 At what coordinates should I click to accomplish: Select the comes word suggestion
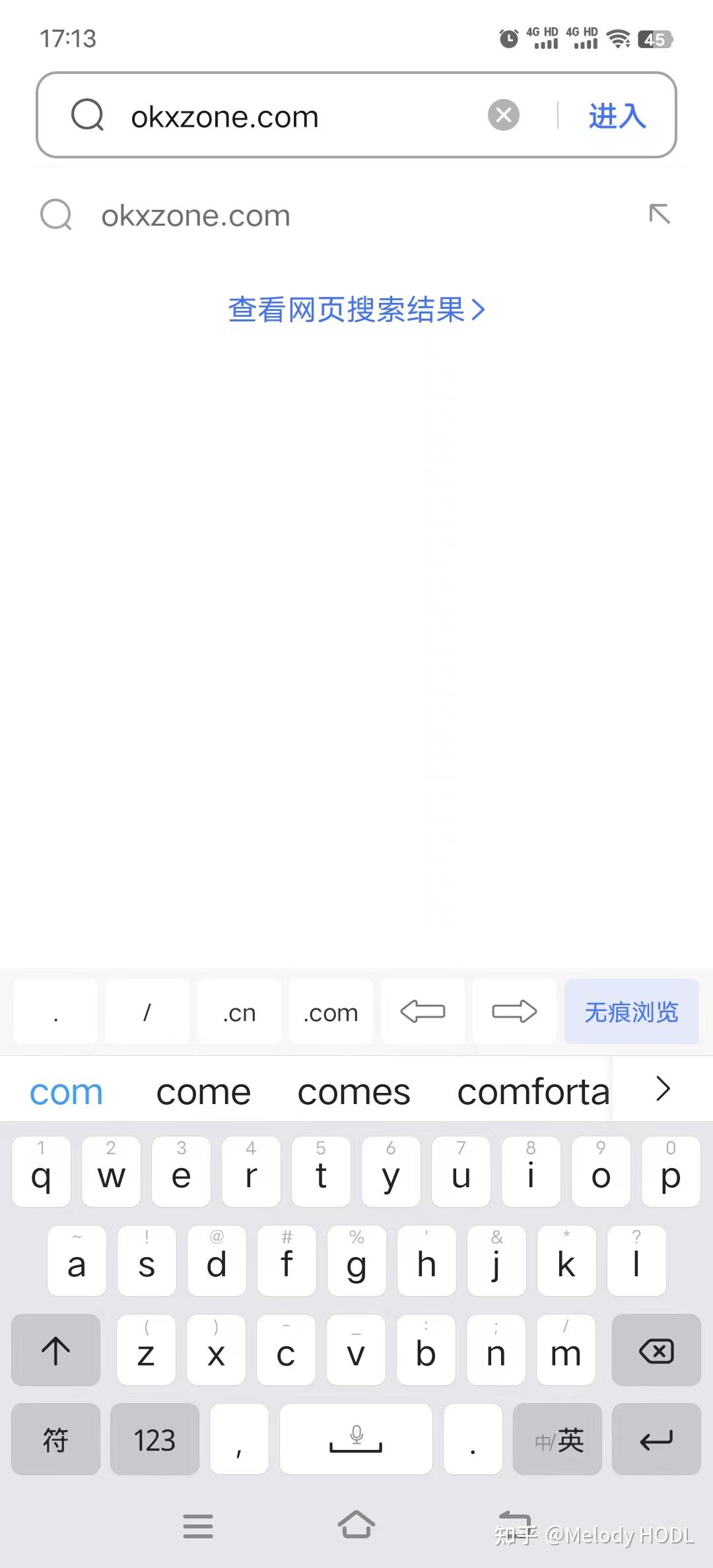point(353,1090)
